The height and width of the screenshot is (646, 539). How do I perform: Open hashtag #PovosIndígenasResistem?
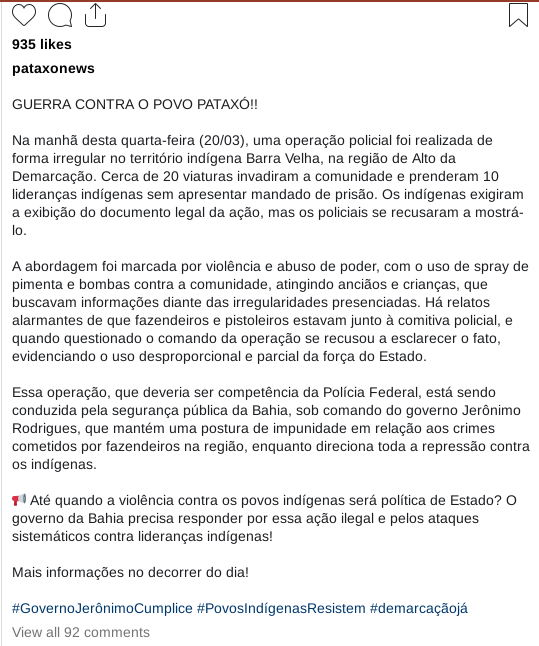coord(281,609)
